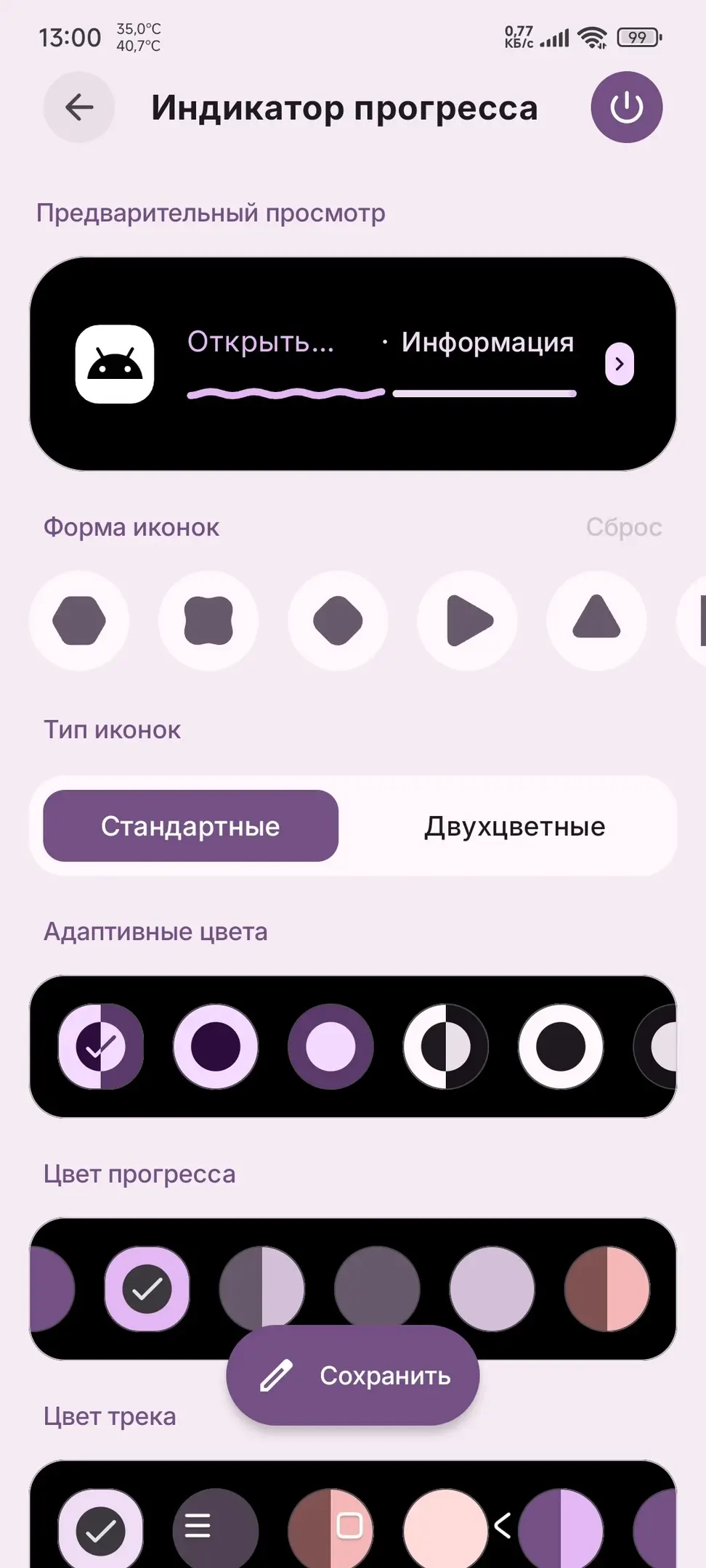Screen dimensions: 706x1568
Task: Switch to Двухцветные icon type
Action: [514, 826]
